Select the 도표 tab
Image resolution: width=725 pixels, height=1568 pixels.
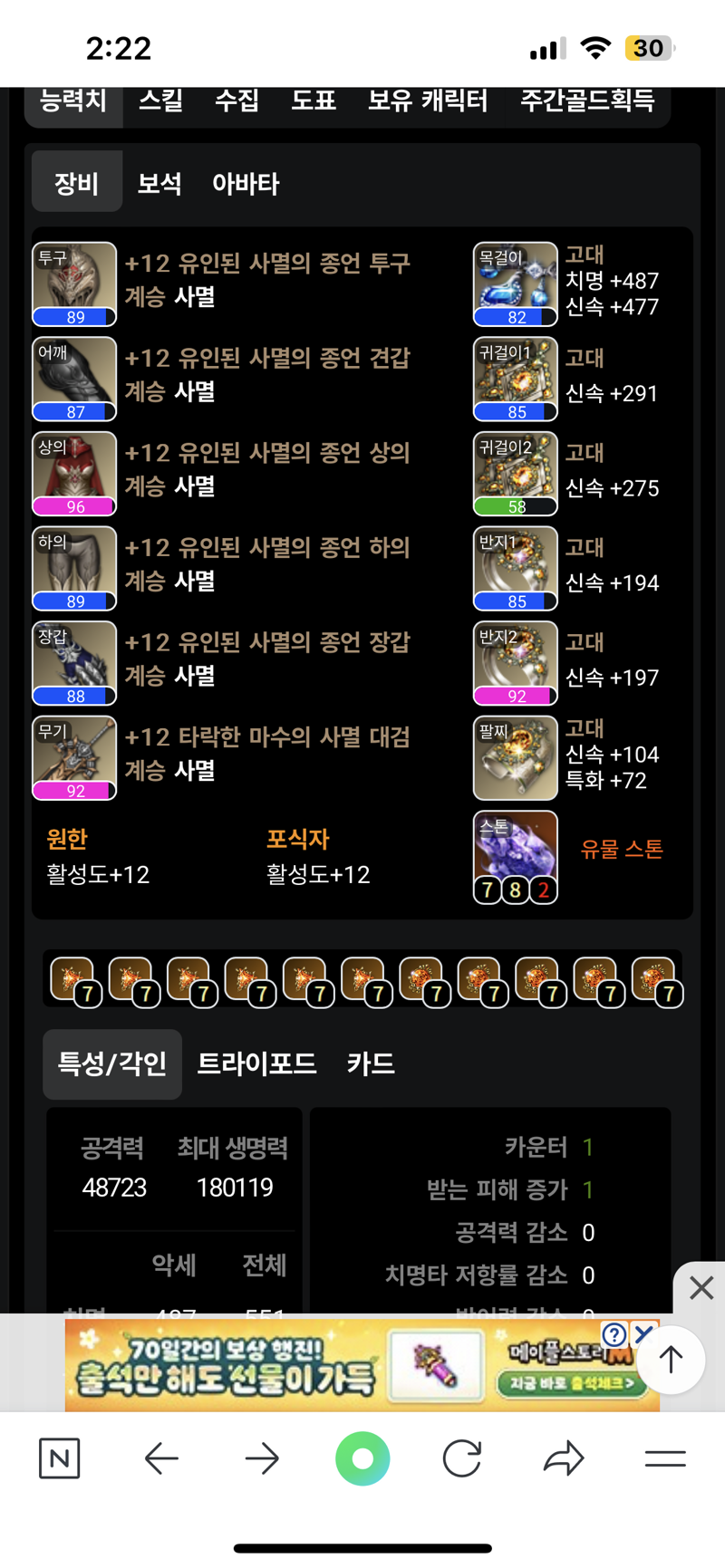tap(314, 101)
